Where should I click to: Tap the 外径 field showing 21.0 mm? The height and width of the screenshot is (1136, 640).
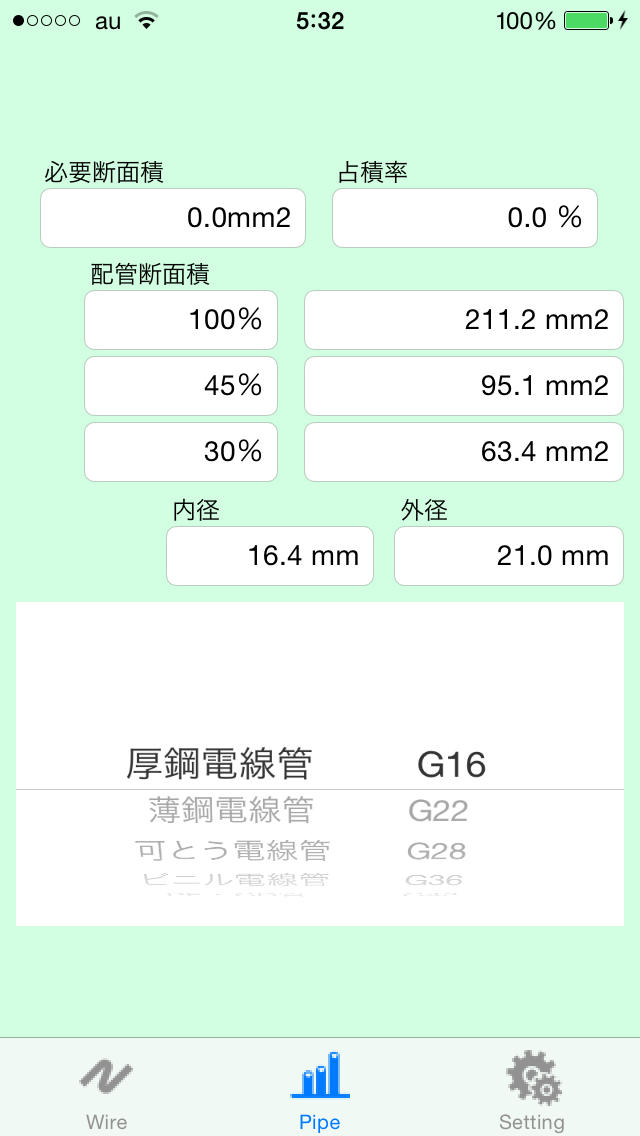pyautogui.click(x=509, y=556)
